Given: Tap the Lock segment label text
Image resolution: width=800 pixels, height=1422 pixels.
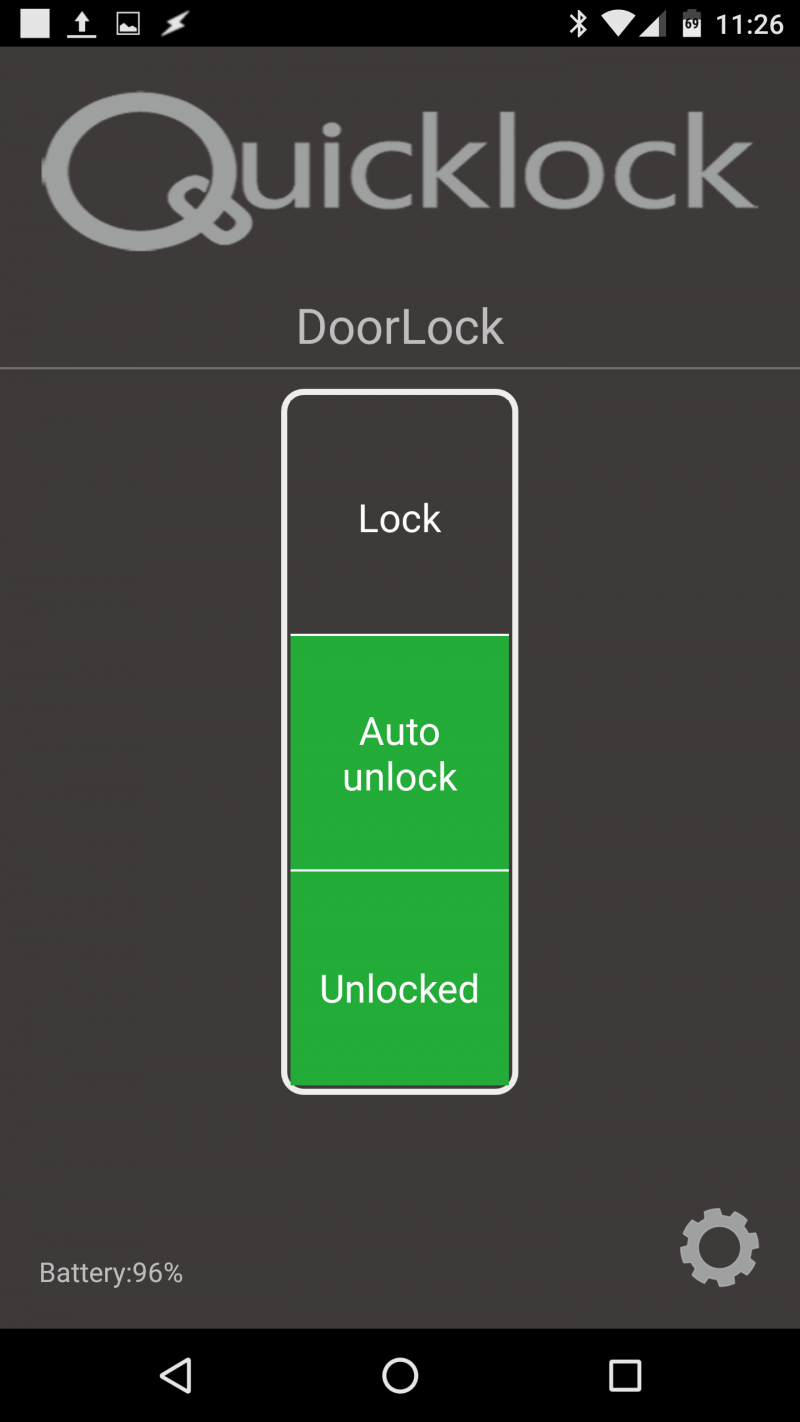Looking at the screenshot, I should pos(399,517).
